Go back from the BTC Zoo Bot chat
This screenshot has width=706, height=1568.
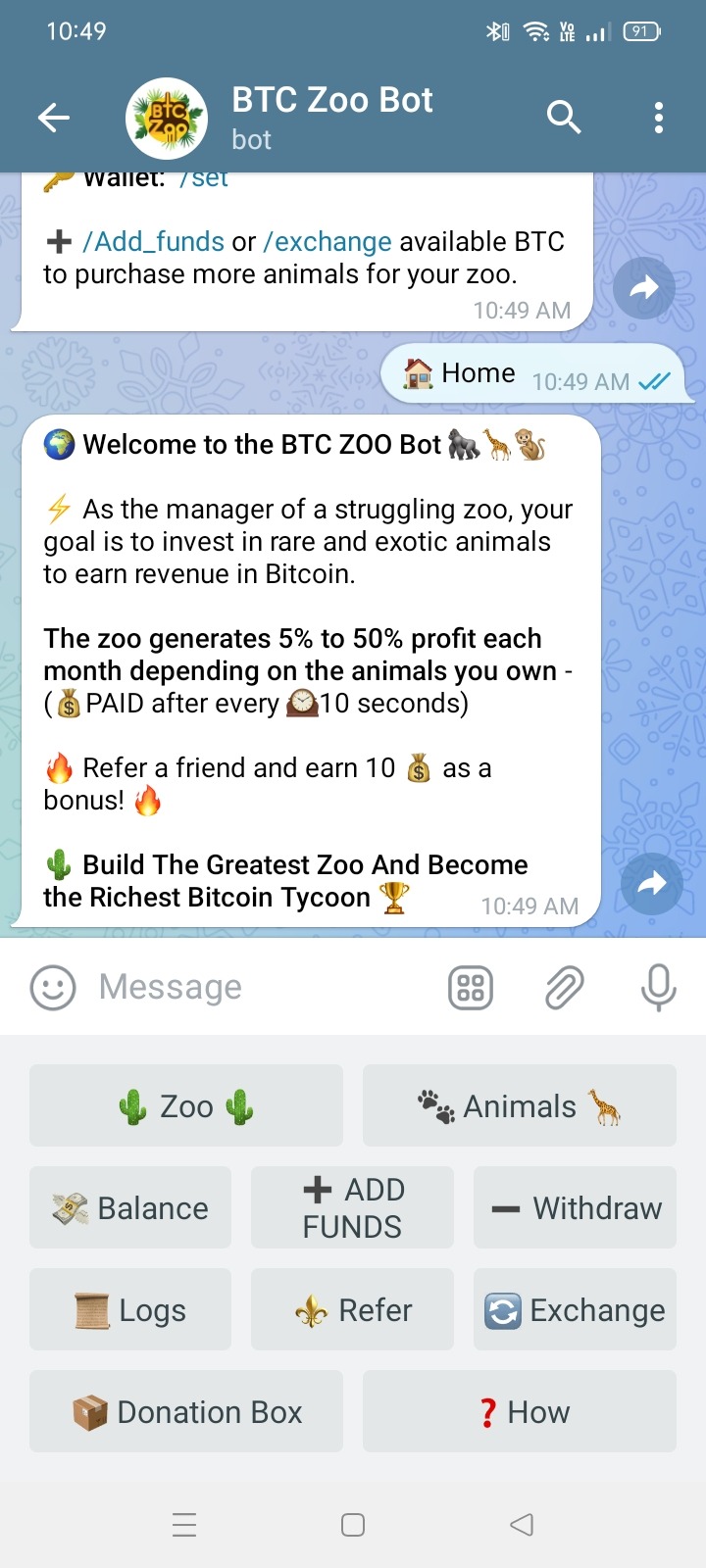[54, 119]
